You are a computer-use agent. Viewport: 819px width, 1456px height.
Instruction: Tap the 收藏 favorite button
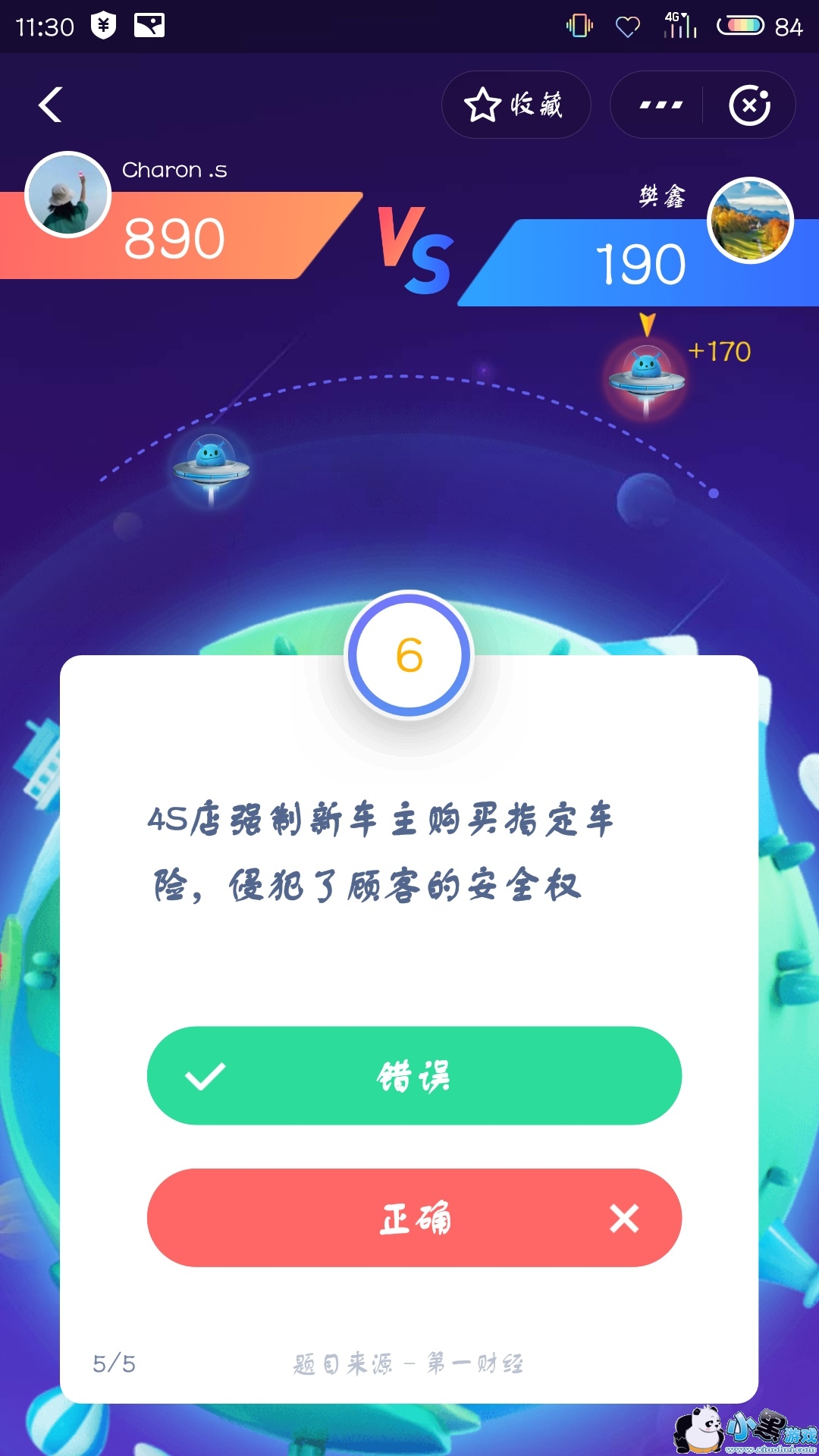pos(516,105)
